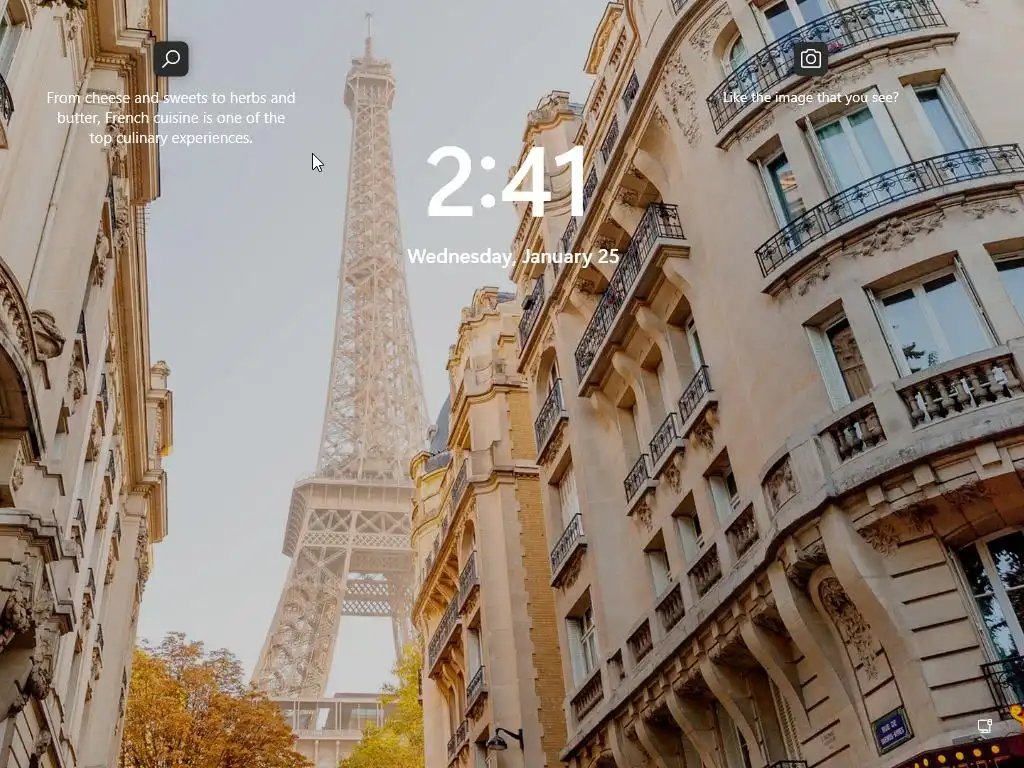Tap the camera icon to rate image
This screenshot has width=1024, height=768.
tap(810, 59)
